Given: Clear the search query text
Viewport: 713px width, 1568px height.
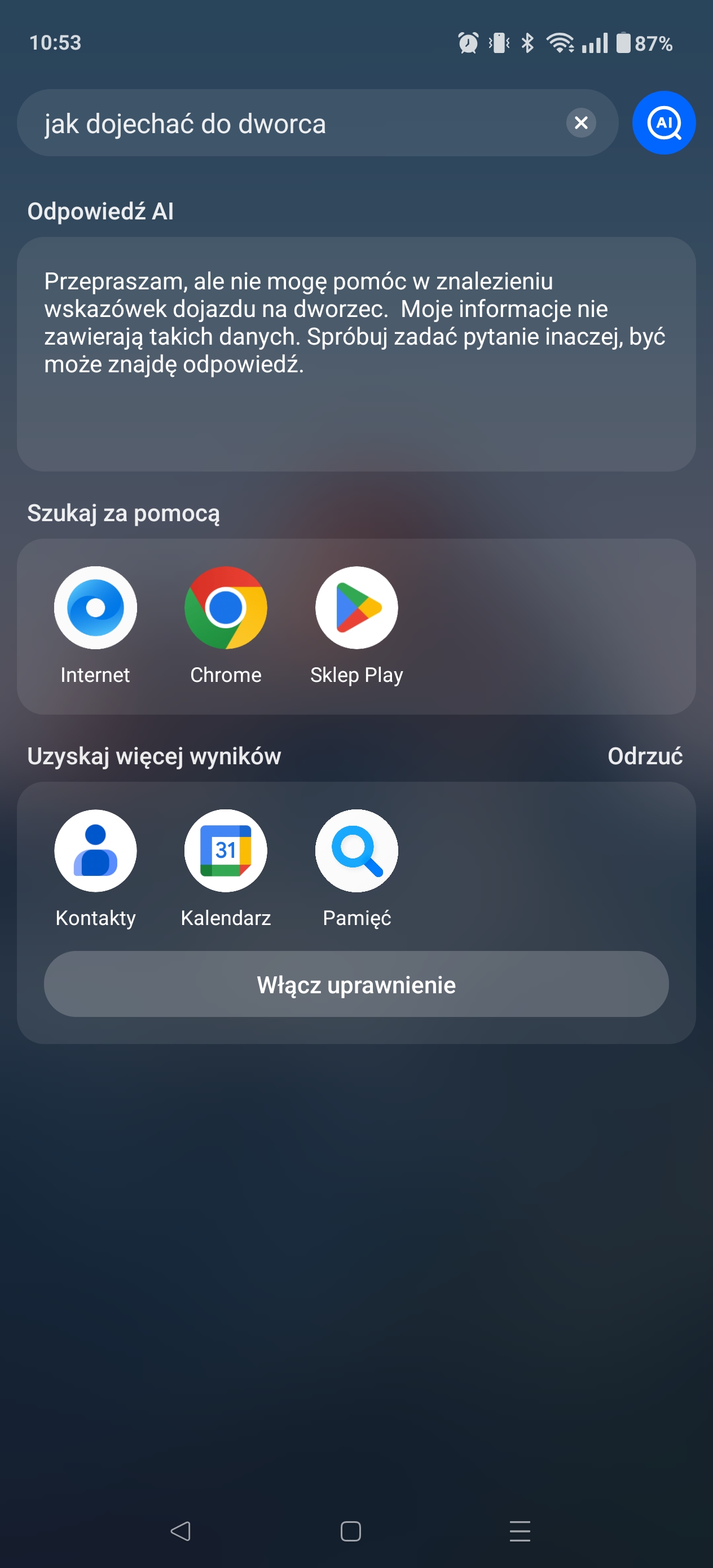Looking at the screenshot, I should click(x=581, y=123).
